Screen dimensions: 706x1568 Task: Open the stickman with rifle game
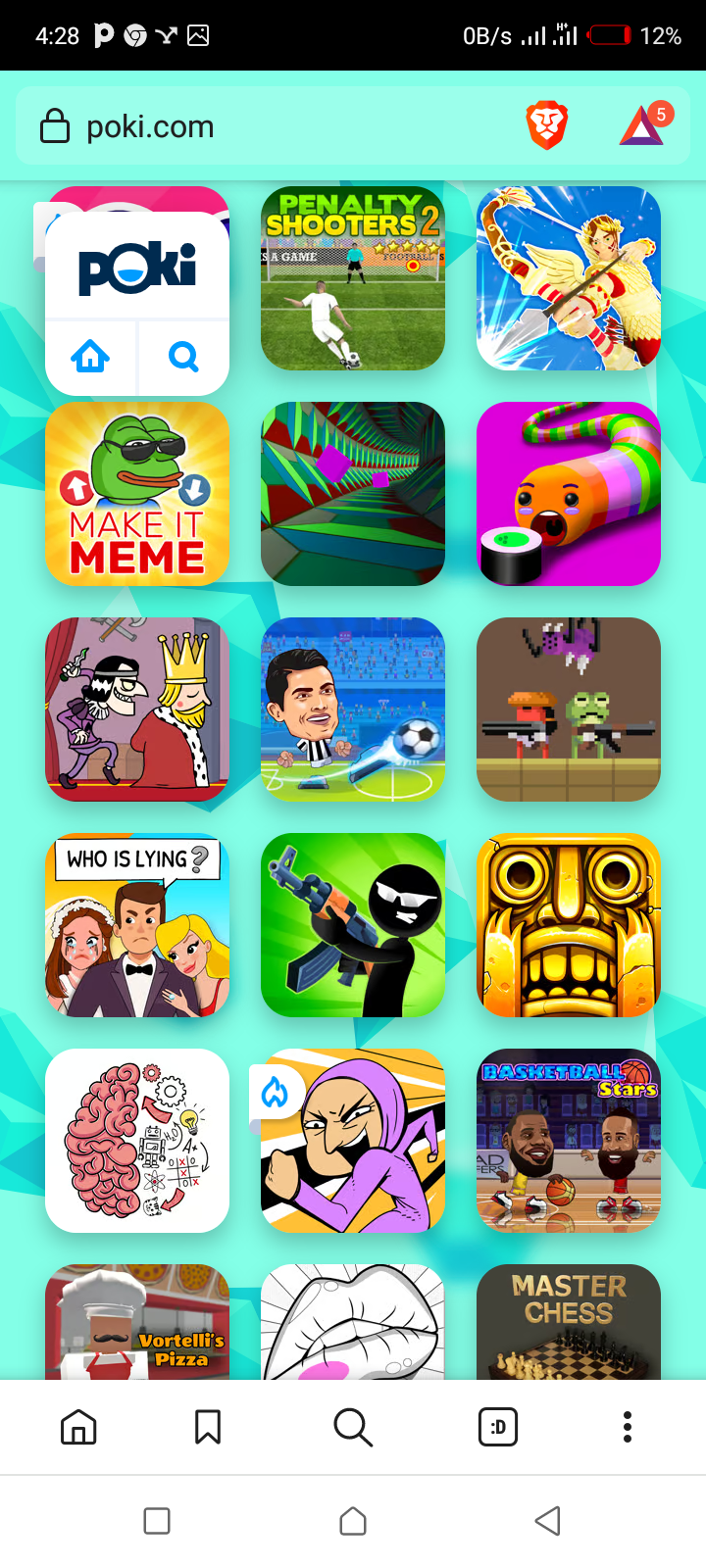353,925
